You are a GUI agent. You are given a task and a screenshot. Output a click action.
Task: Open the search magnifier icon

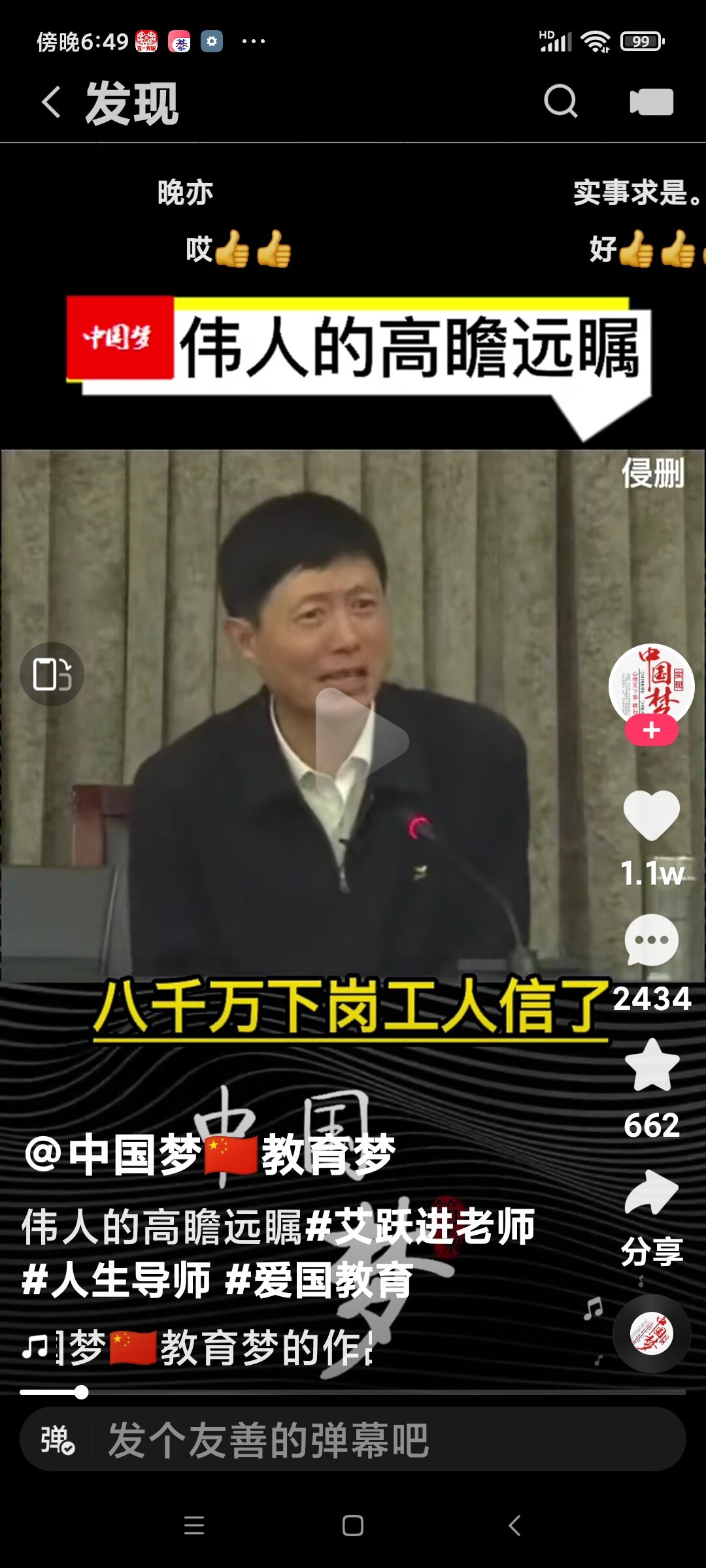[560, 101]
